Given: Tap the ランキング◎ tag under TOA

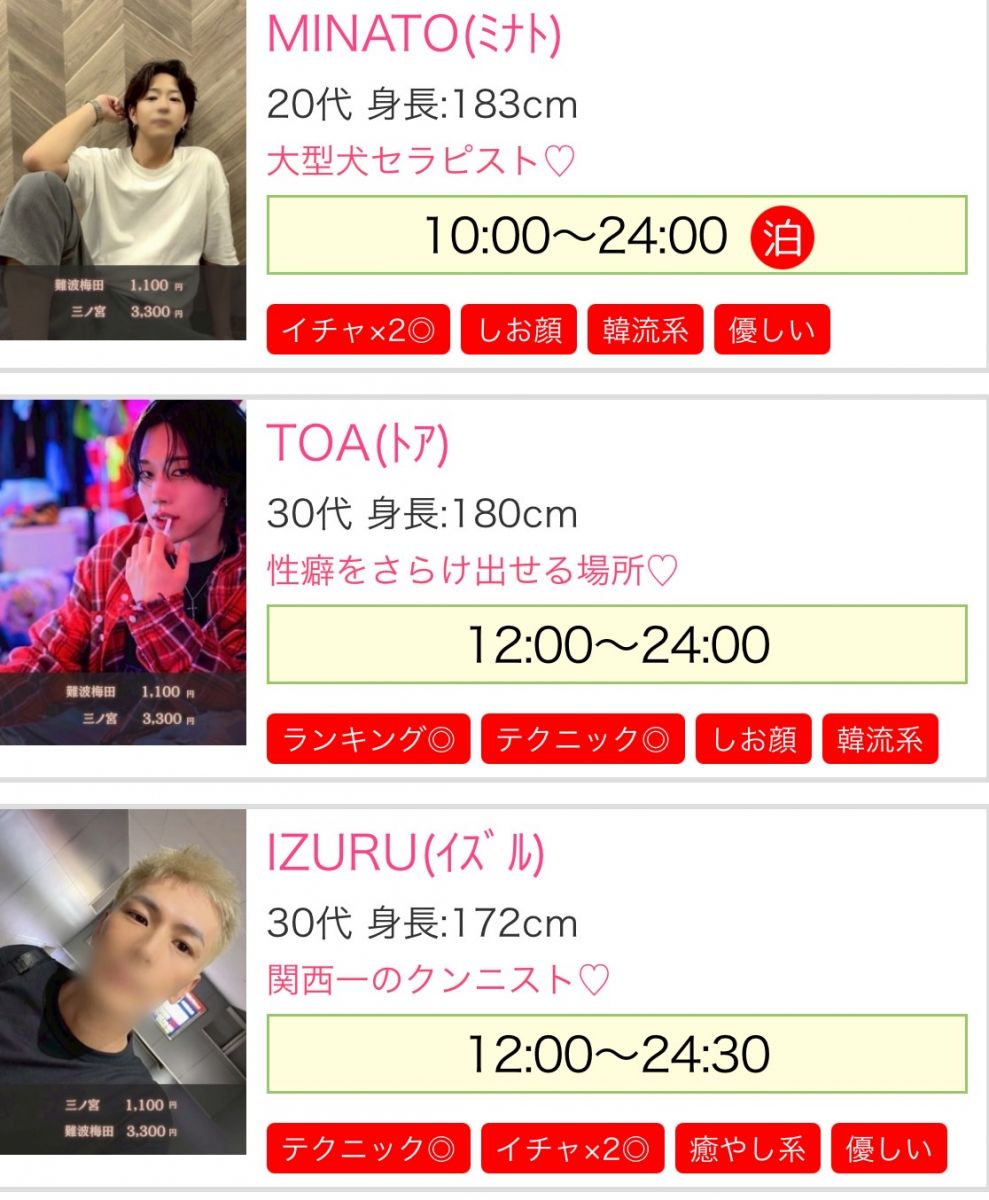Looking at the screenshot, I should [x=368, y=739].
